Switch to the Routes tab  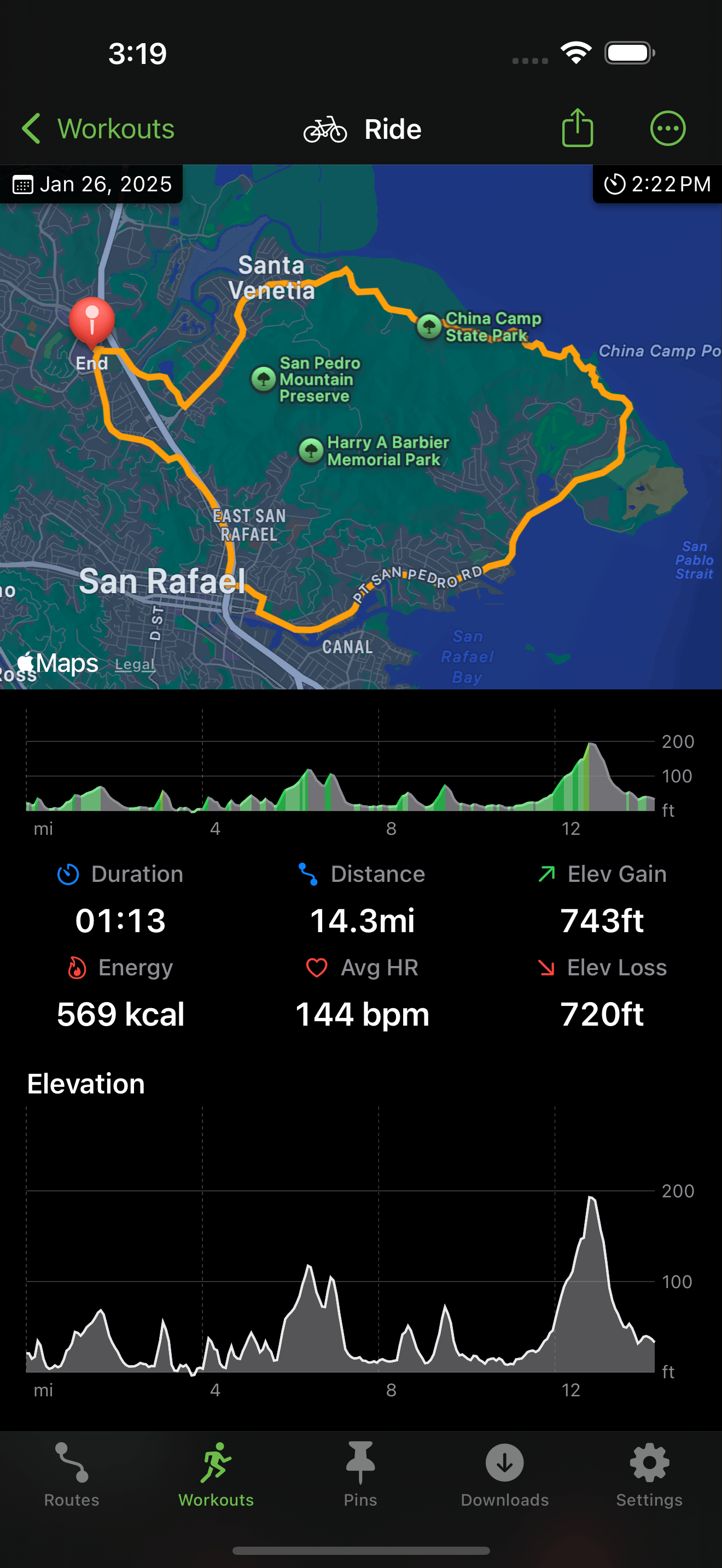72,1473
